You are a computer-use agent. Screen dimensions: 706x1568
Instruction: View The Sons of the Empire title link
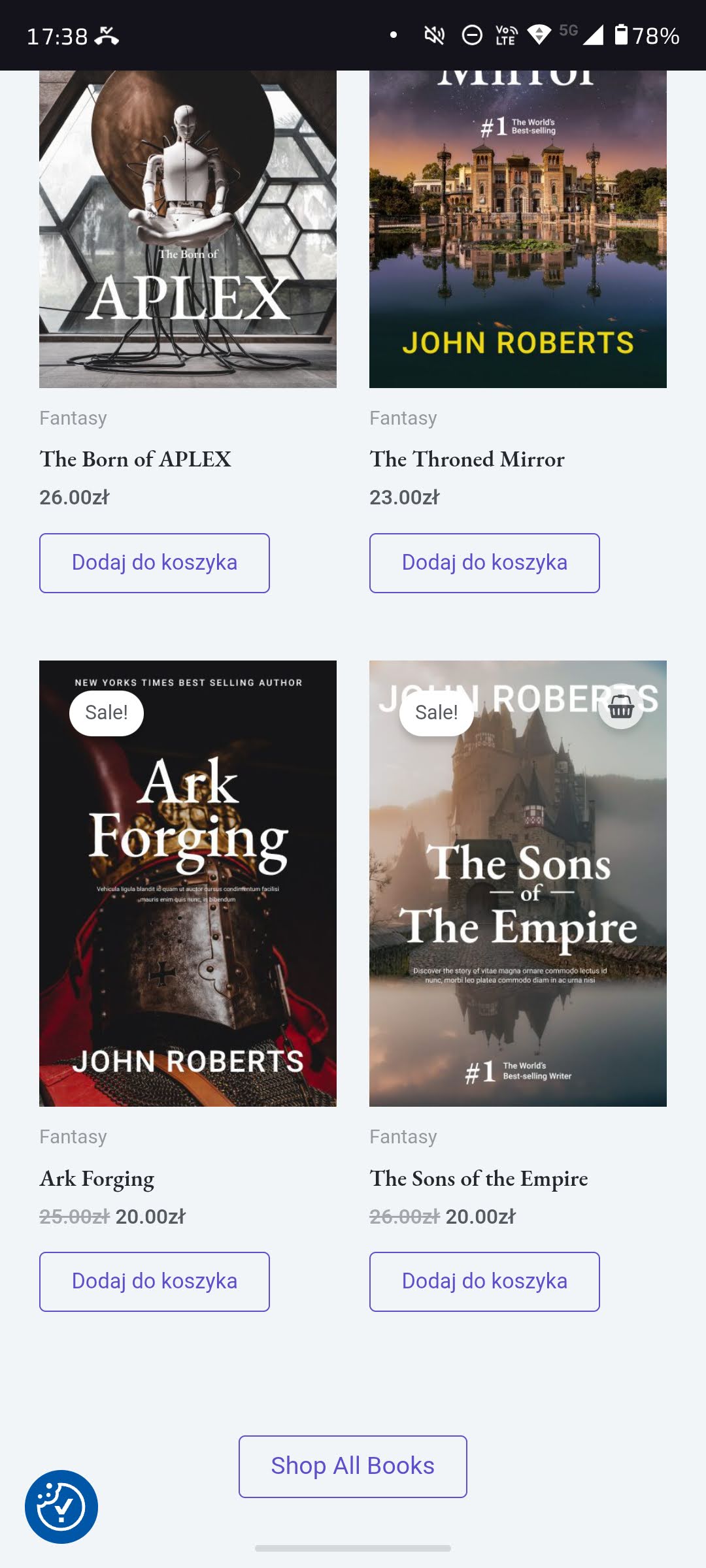tap(479, 1179)
